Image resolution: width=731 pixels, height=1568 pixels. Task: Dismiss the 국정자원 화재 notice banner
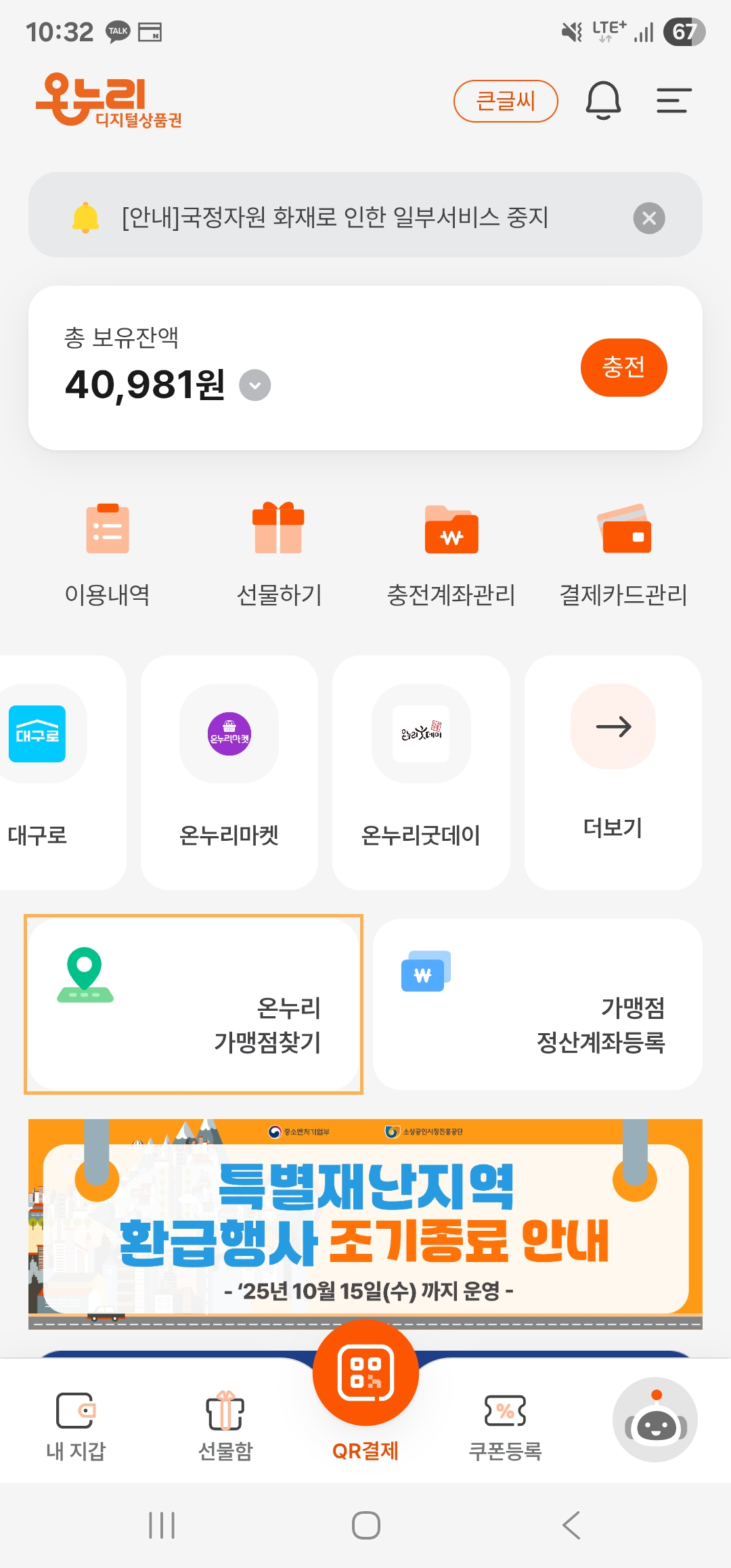point(649,218)
